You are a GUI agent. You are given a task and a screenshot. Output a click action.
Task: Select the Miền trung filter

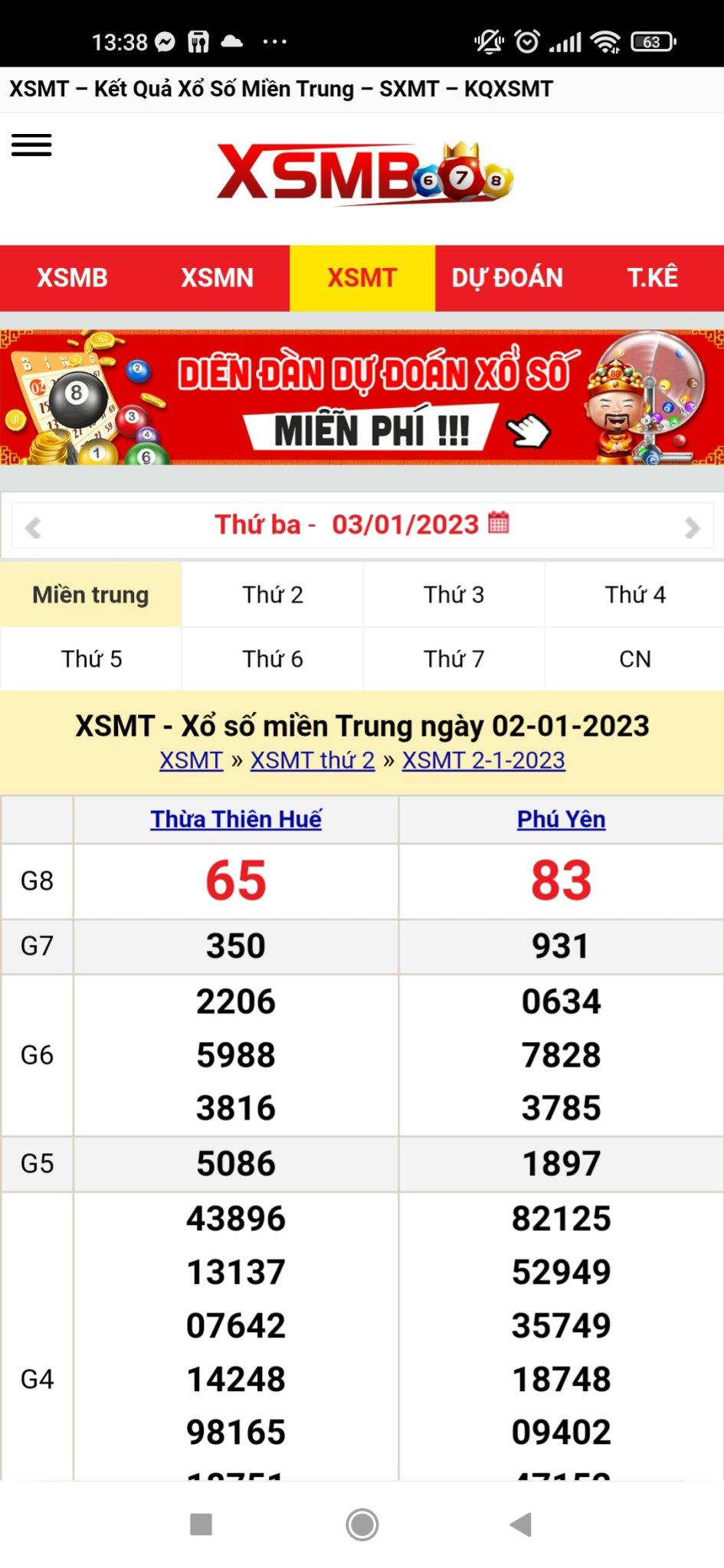click(90, 595)
